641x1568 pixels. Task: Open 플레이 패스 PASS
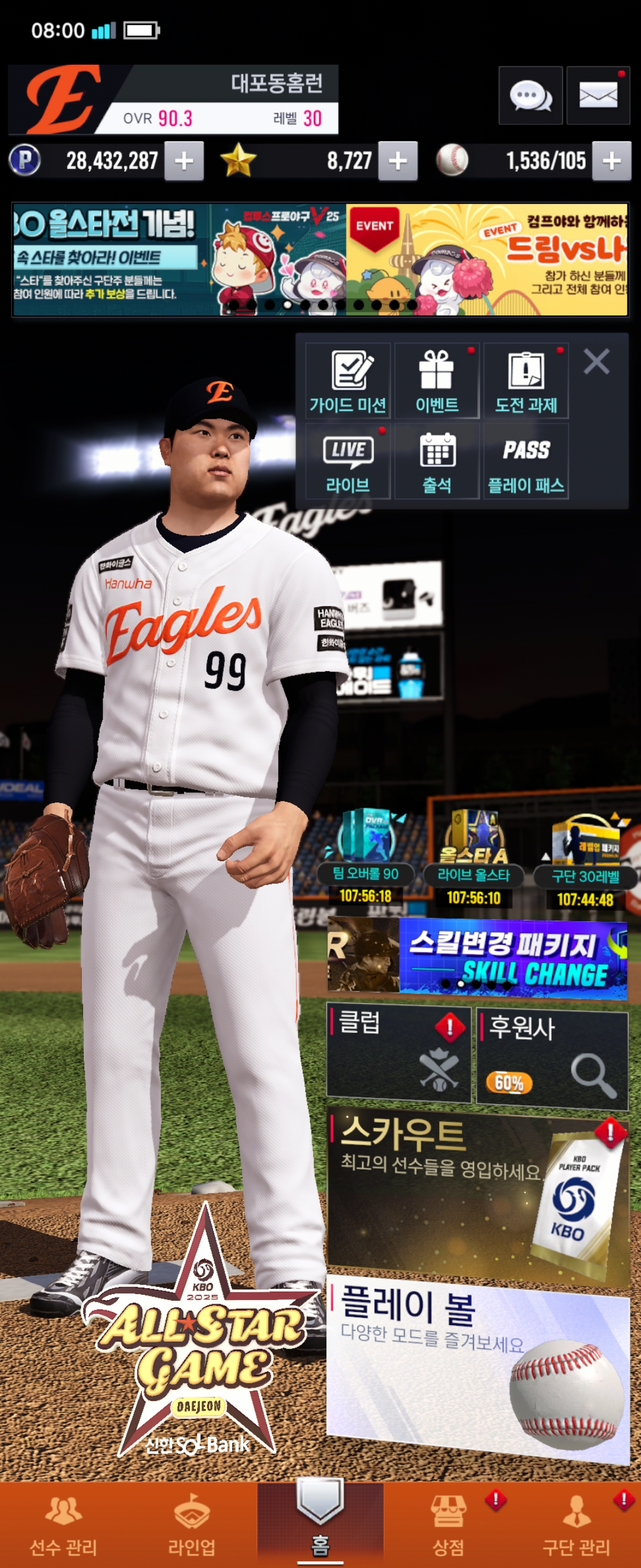click(526, 461)
